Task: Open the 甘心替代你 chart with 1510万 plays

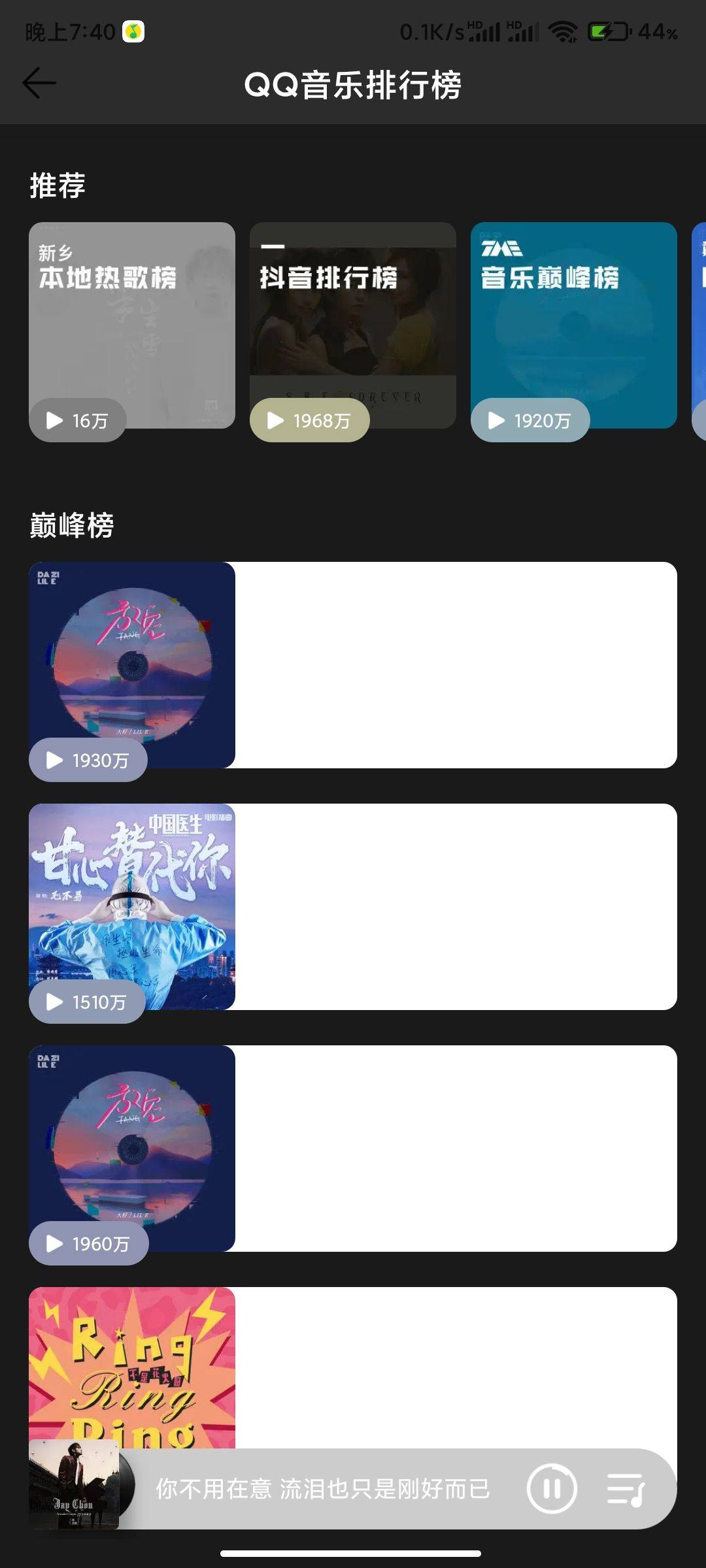Action: [353, 906]
